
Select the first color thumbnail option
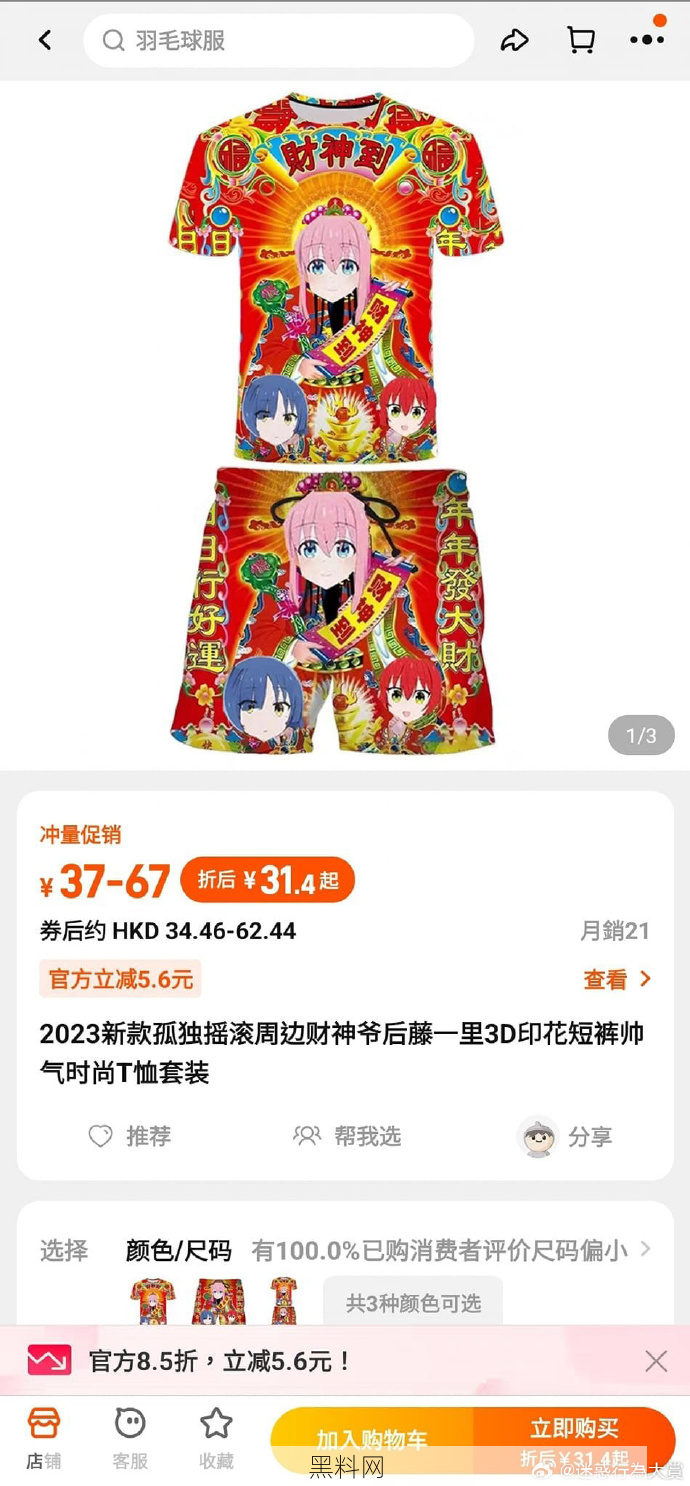coord(152,1301)
